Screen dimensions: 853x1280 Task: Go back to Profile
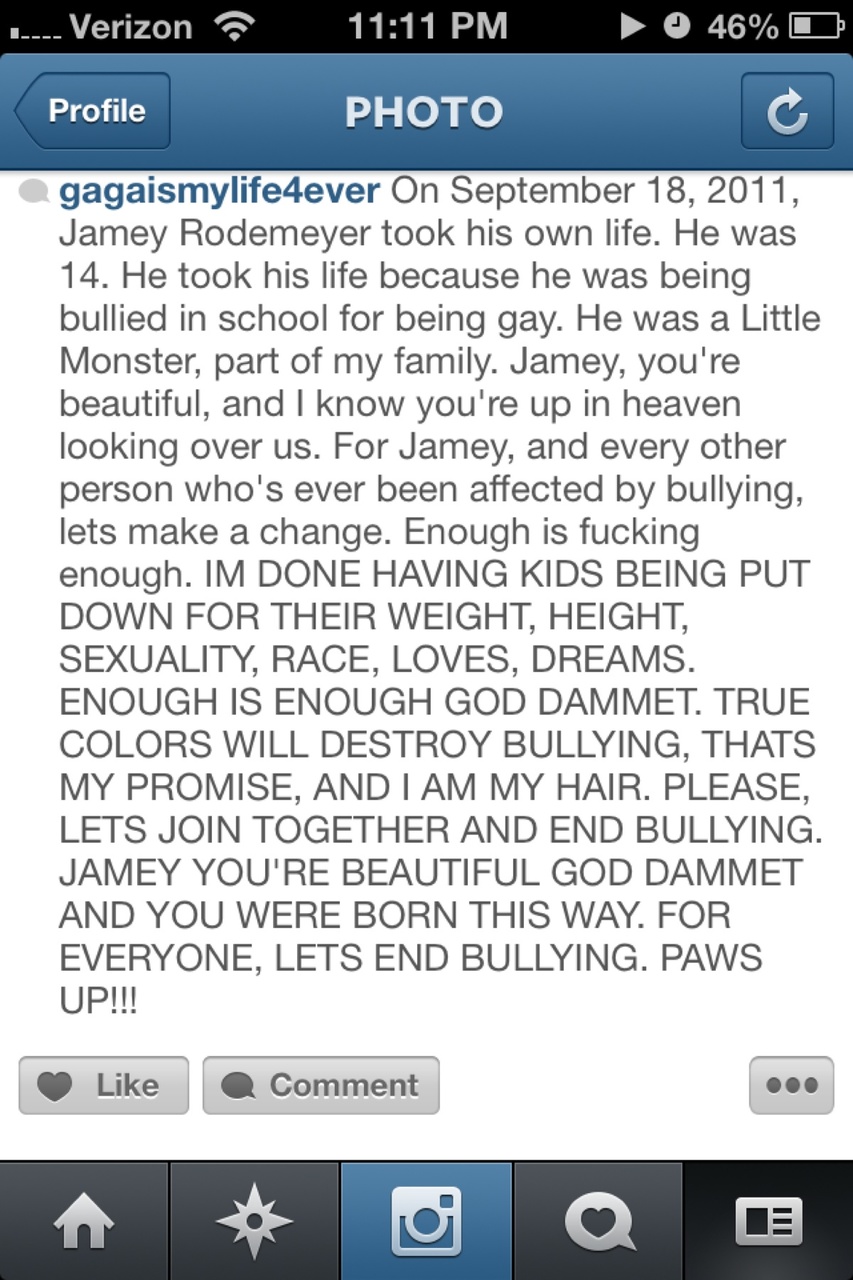pos(92,111)
